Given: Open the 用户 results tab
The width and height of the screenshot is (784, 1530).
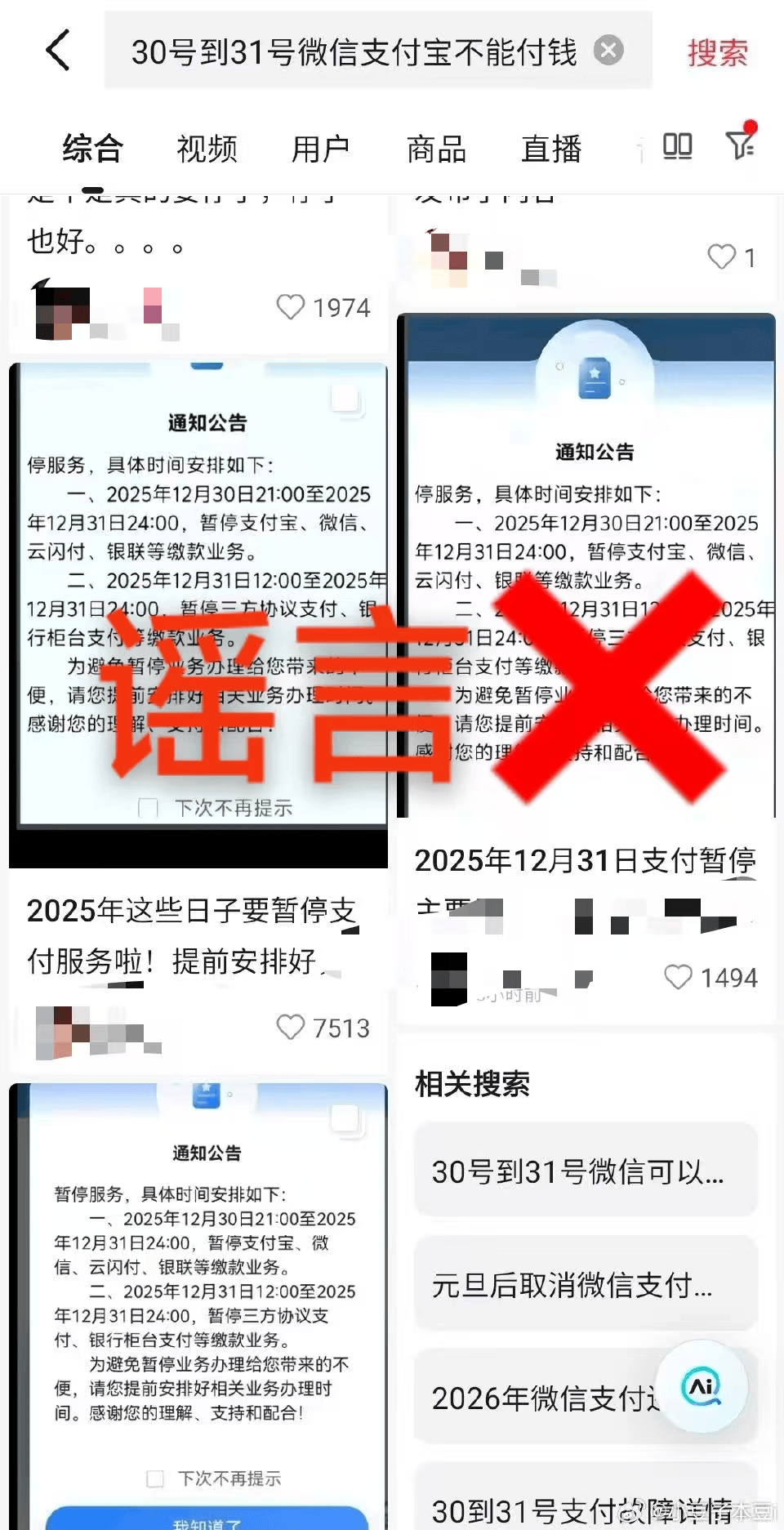Looking at the screenshot, I should pyautogui.click(x=321, y=149).
